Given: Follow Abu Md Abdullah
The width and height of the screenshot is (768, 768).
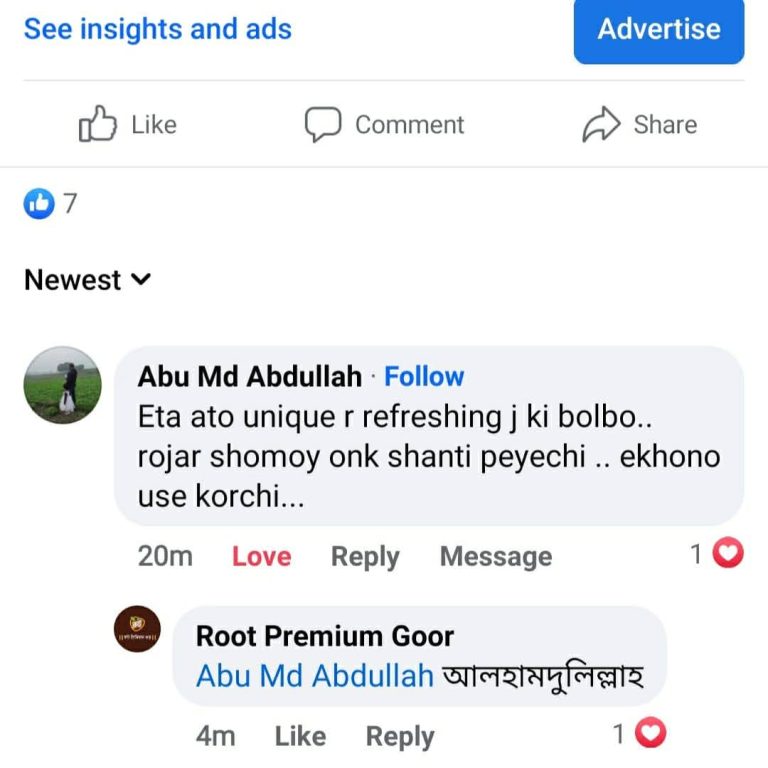Looking at the screenshot, I should pos(424,377).
